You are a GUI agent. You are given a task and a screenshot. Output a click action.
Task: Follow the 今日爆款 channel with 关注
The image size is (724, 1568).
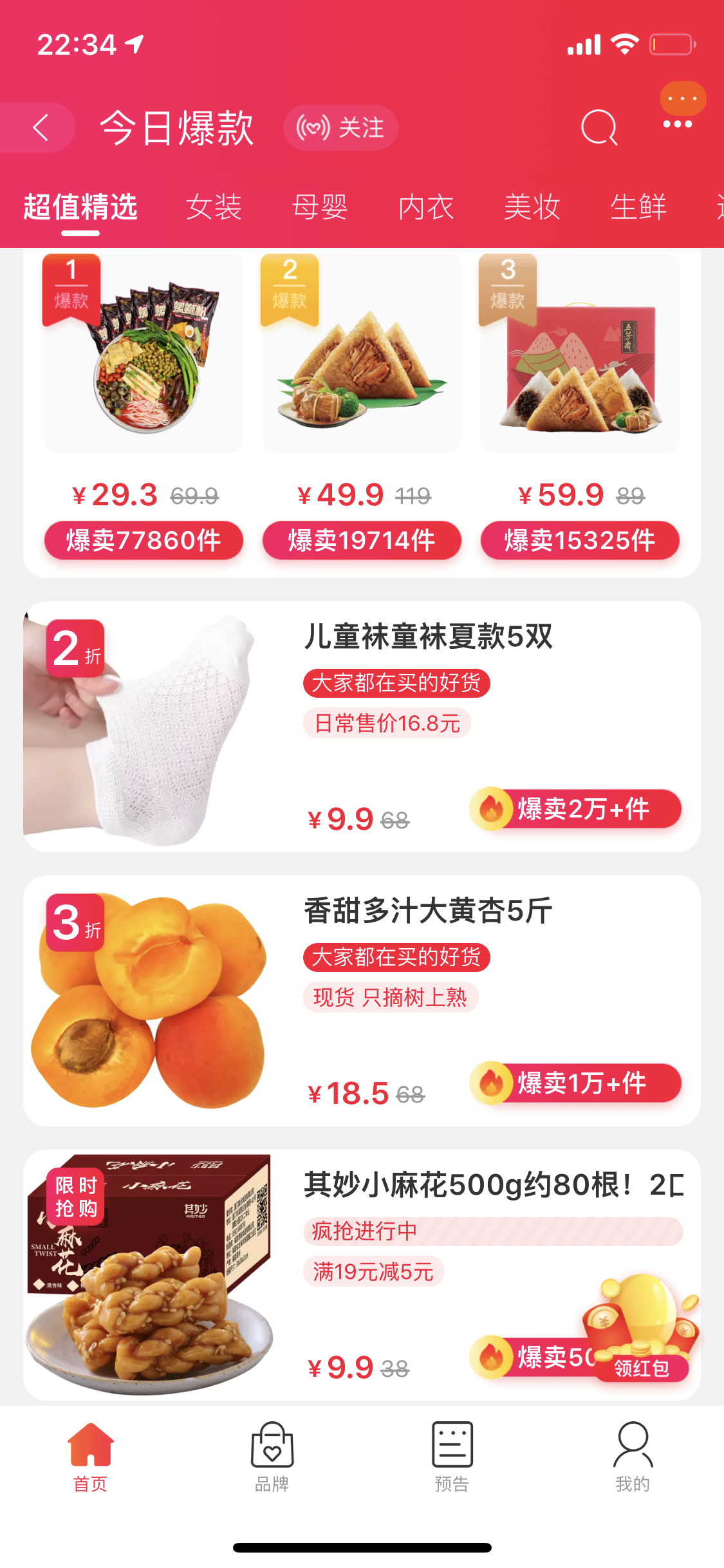pyautogui.click(x=340, y=127)
